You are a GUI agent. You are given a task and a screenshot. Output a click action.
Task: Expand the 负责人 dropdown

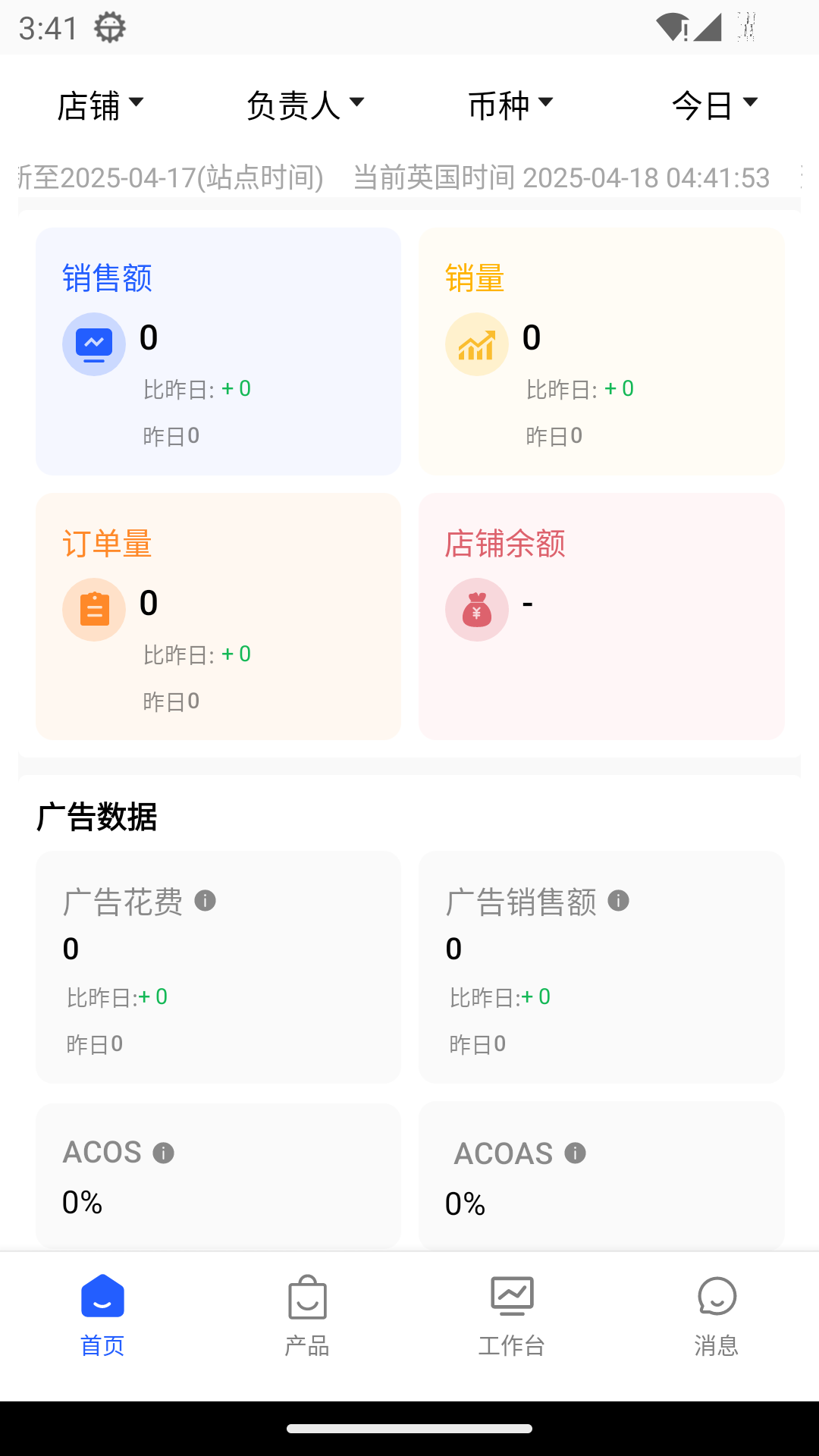point(306,105)
